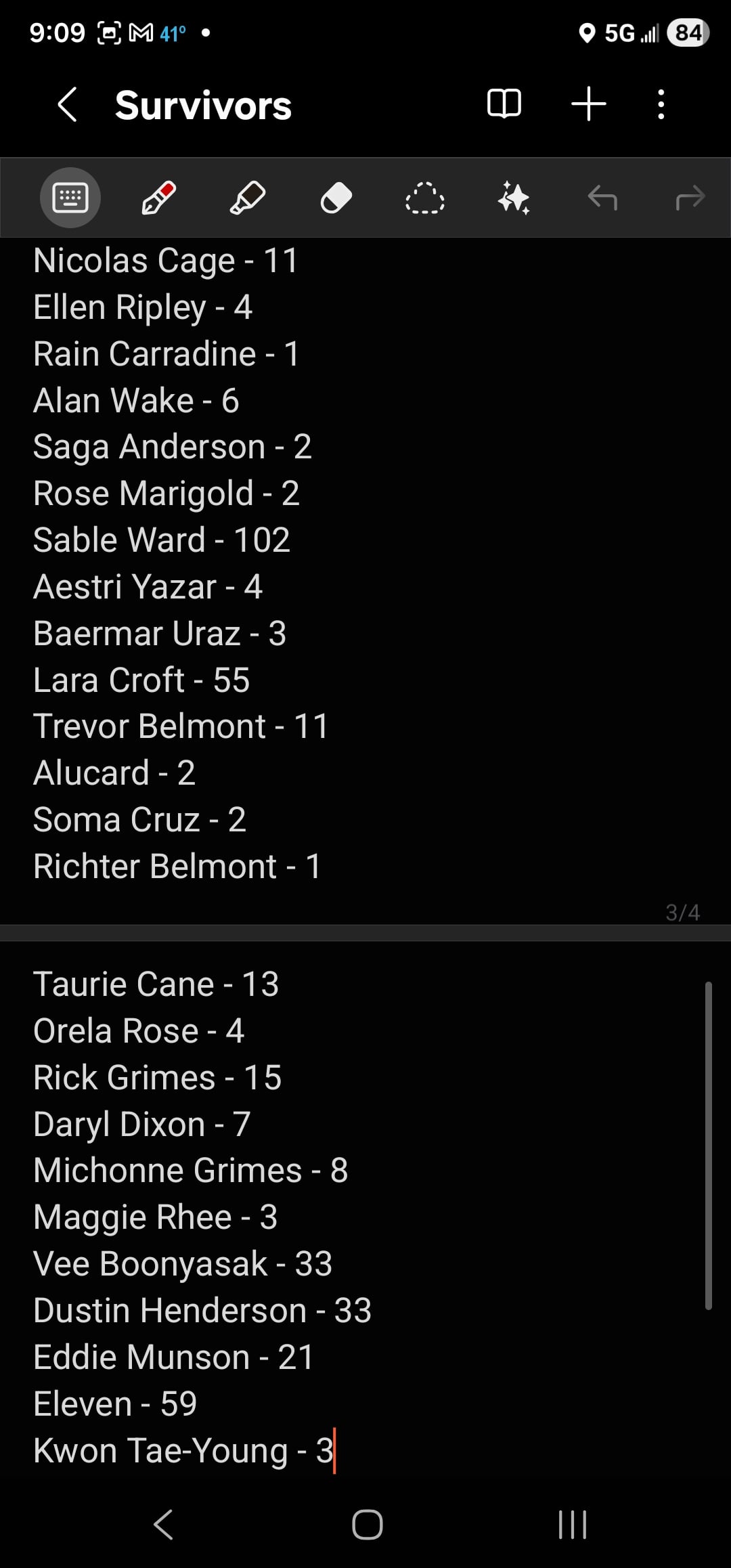Screen dimensions: 731x1568
Task: Select the pen drawing tool
Action: pos(159,198)
